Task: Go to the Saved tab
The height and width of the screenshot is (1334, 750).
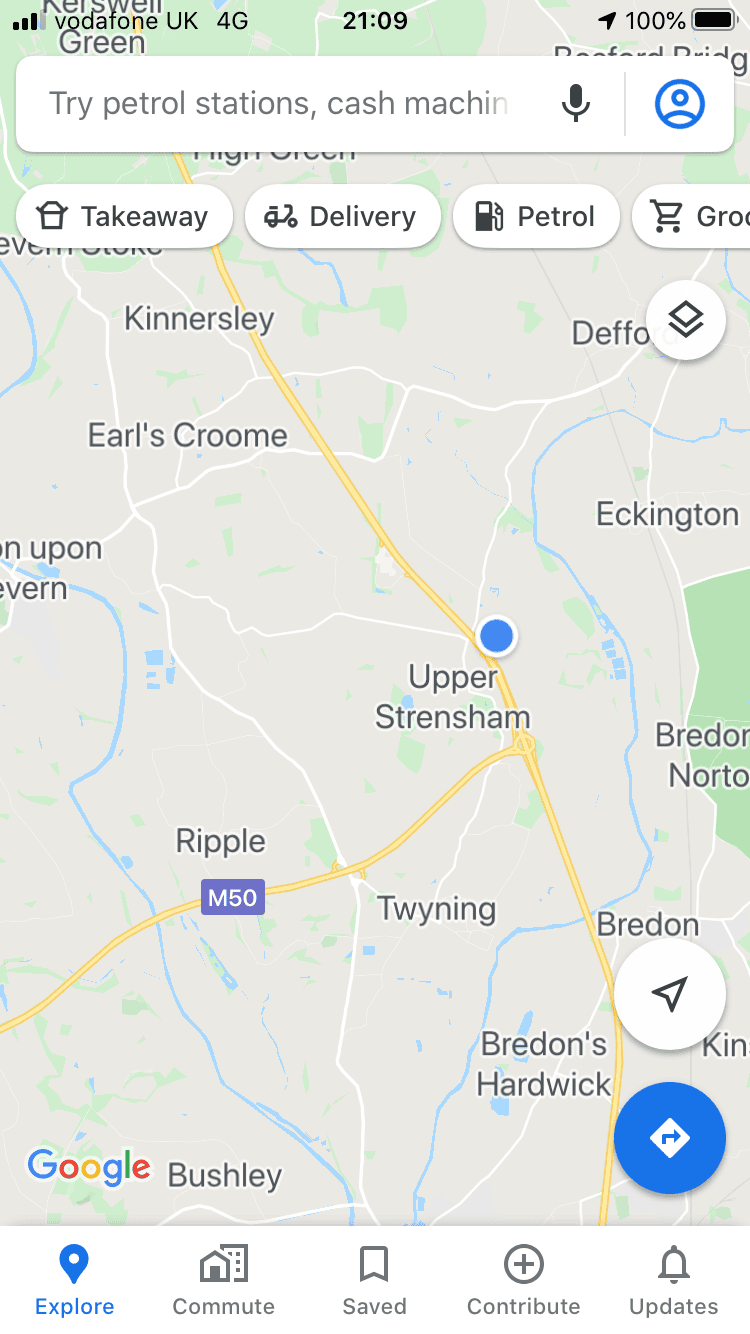Action: pos(374,1280)
